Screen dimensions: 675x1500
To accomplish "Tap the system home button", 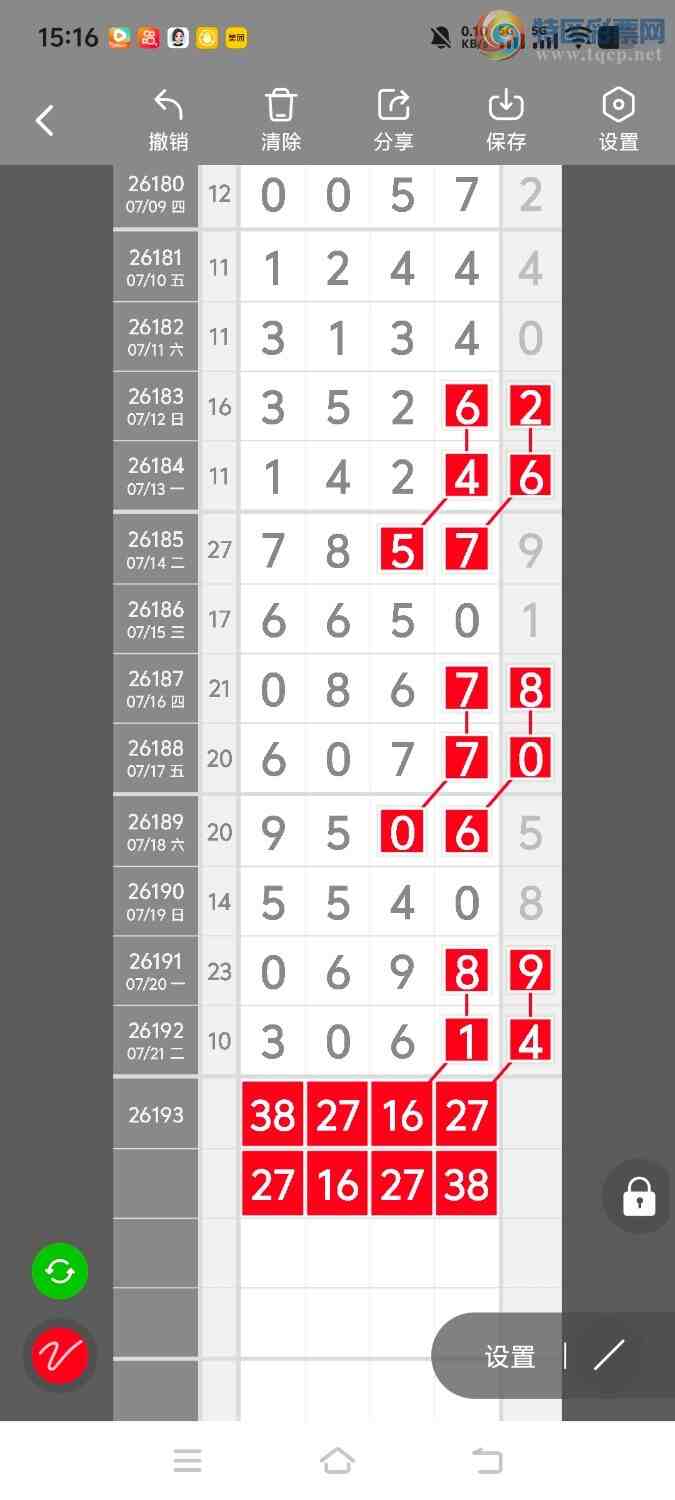I will pyautogui.click(x=337, y=1461).
